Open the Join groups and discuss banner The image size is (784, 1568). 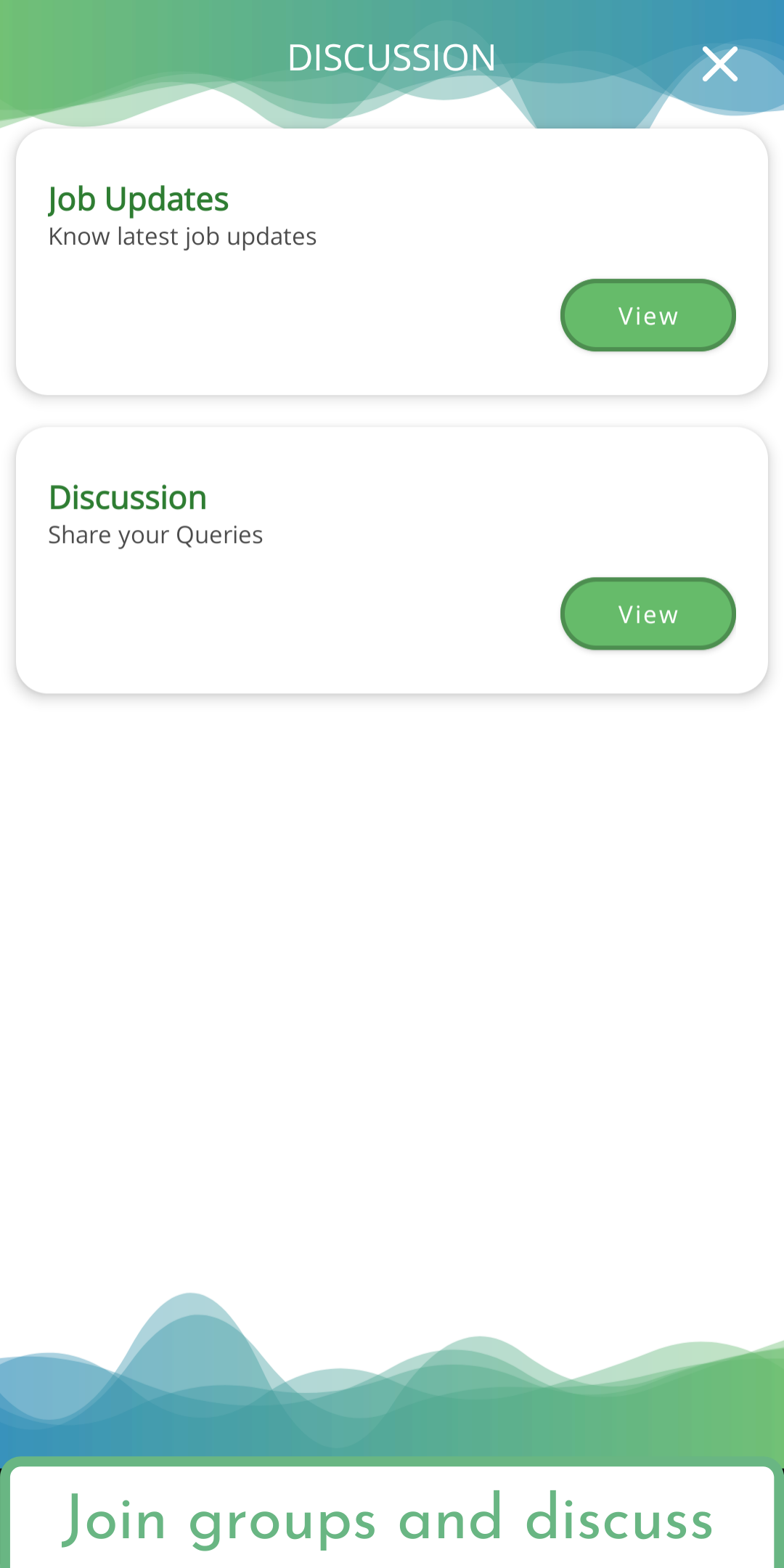click(x=392, y=1517)
